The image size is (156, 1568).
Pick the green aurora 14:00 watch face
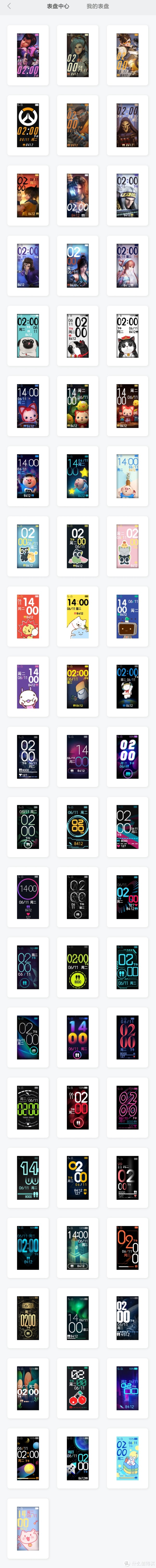click(77, 1318)
